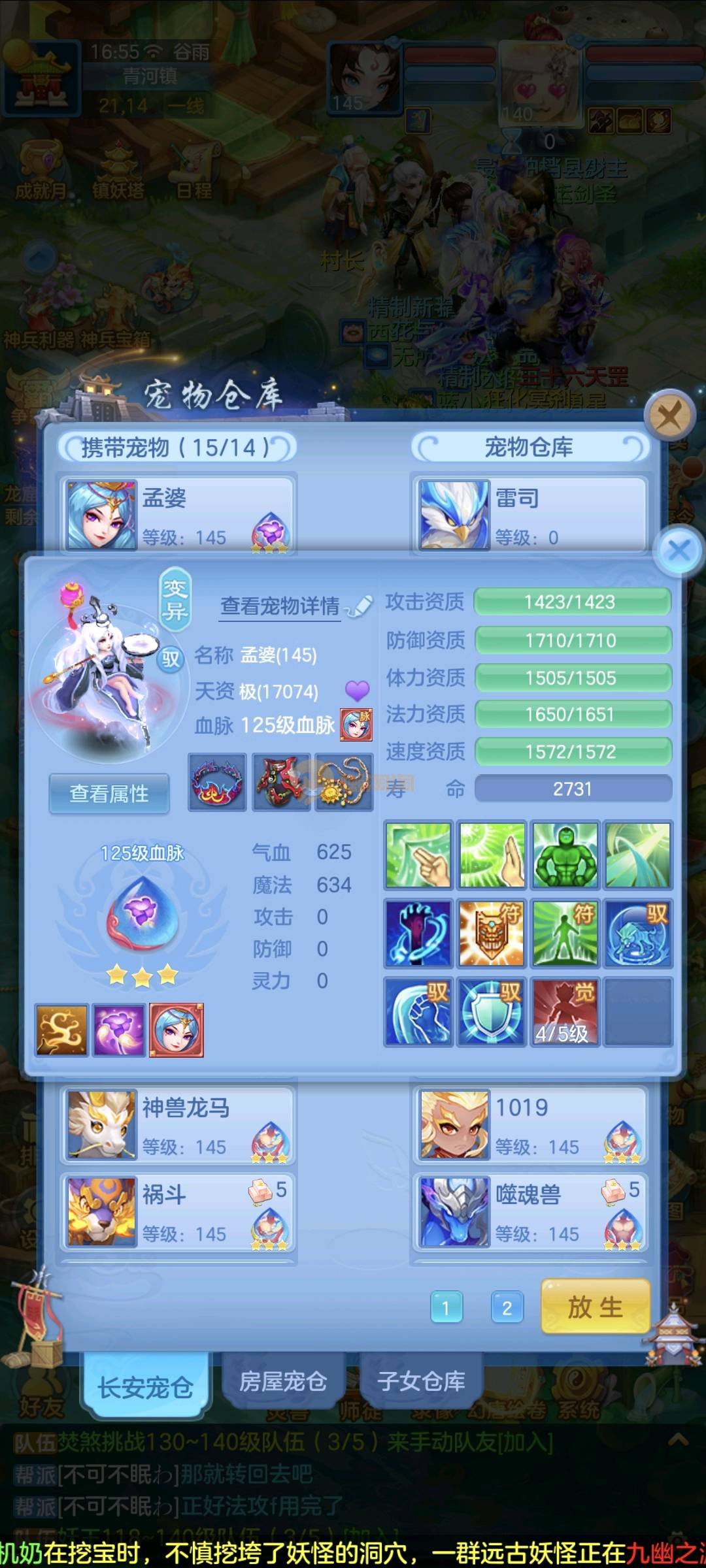706x1568 pixels.
Task: Select the 1019 pet in the warehouse
Action: click(x=529, y=1125)
